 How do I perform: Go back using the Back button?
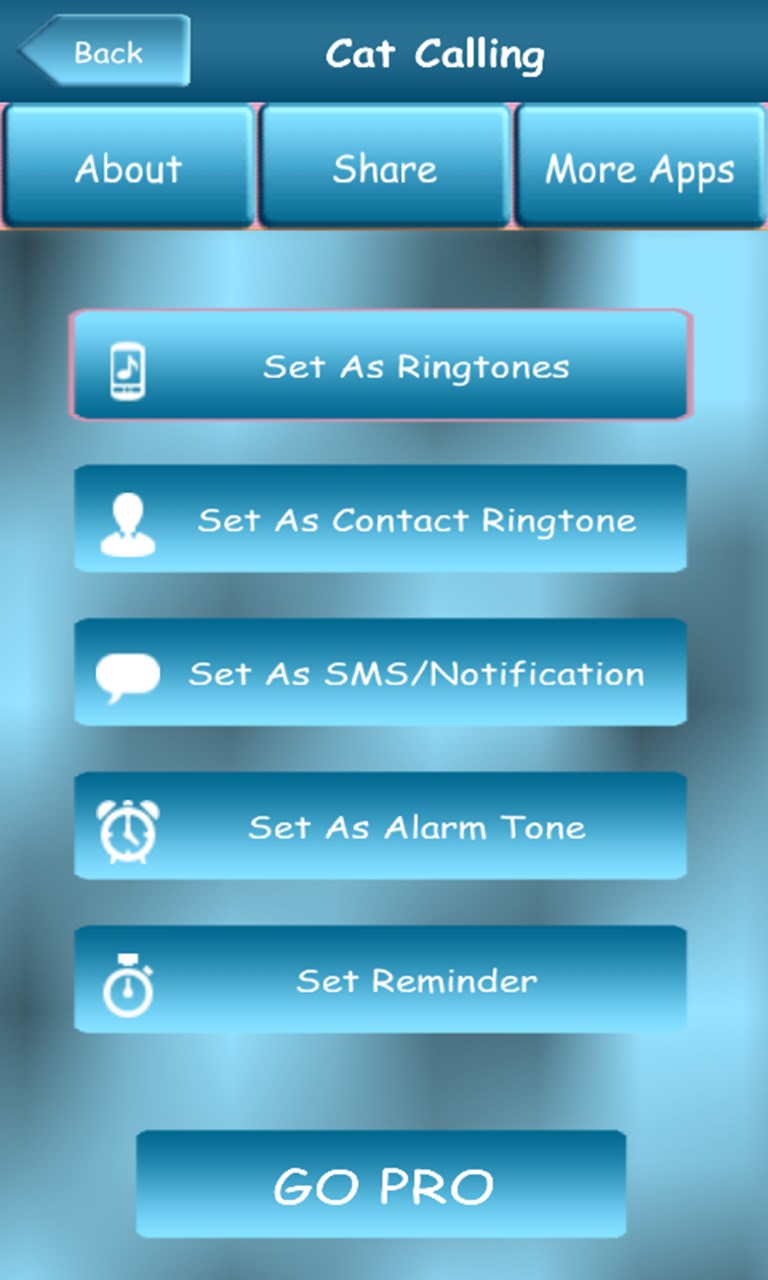pos(105,51)
